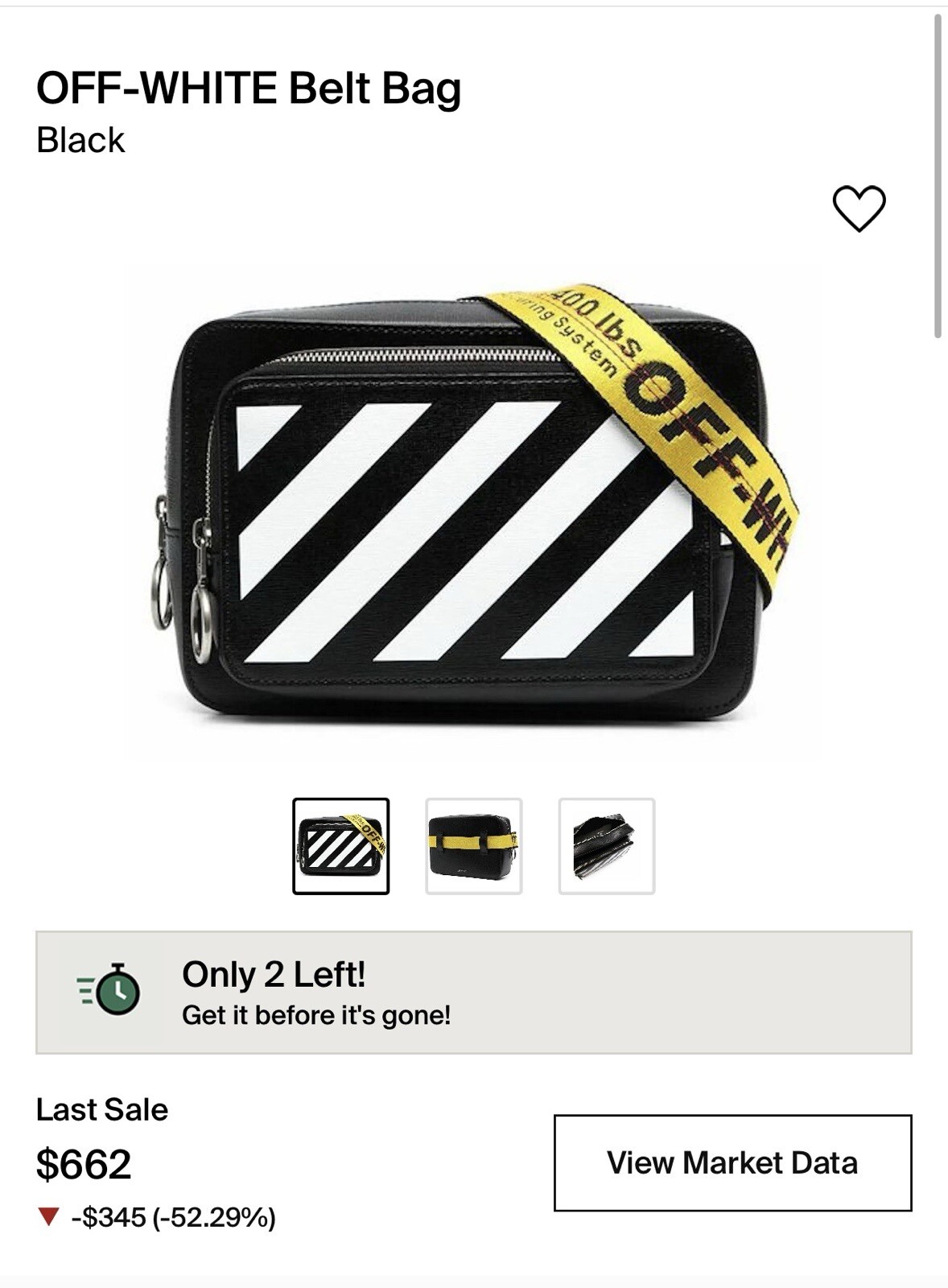Favorite the OFF-WHITE Belt Bag with the heart

point(859,208)
